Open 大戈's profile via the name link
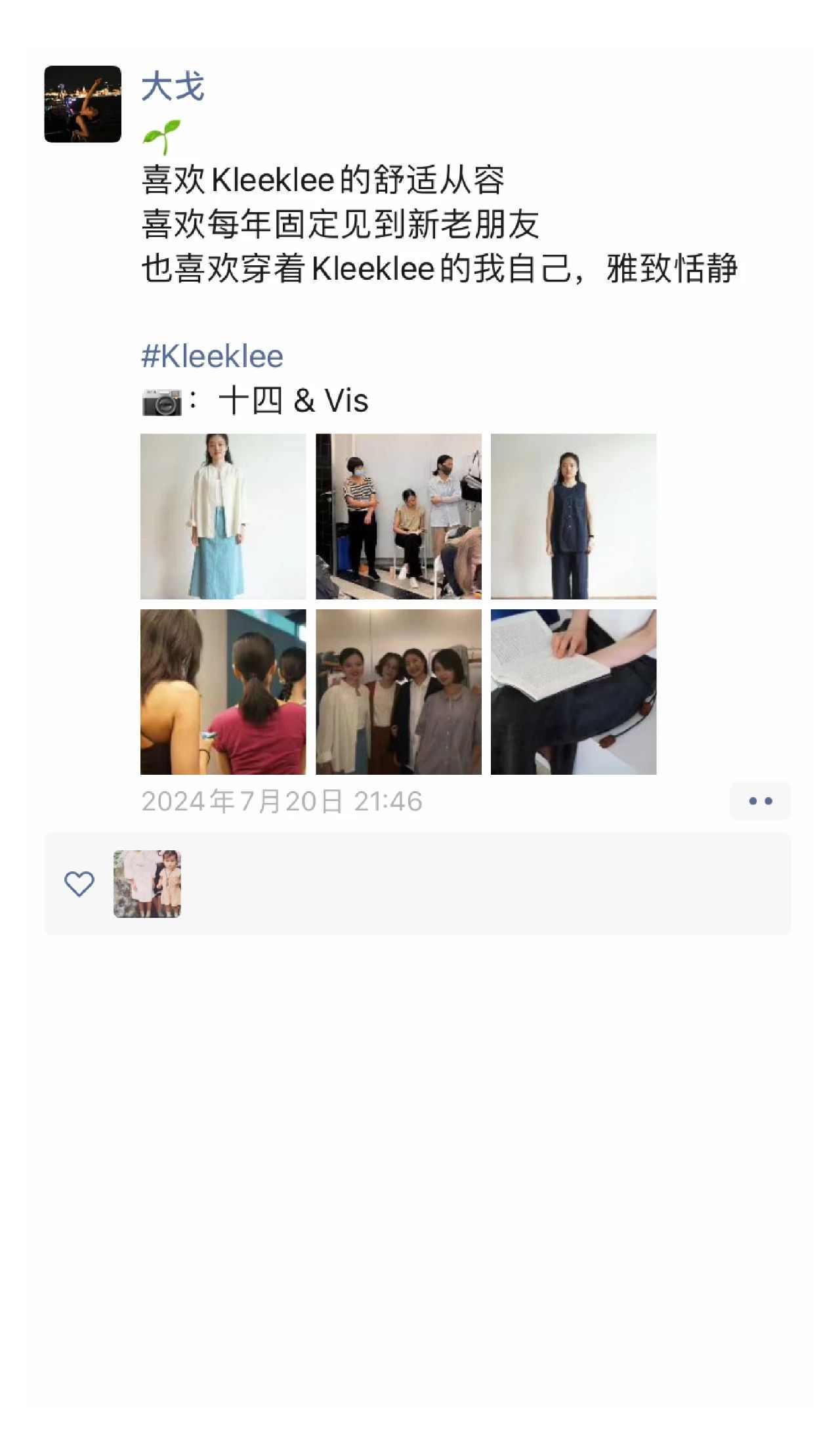The width and height of the screenshot is (840, 1455). (173, 87)
